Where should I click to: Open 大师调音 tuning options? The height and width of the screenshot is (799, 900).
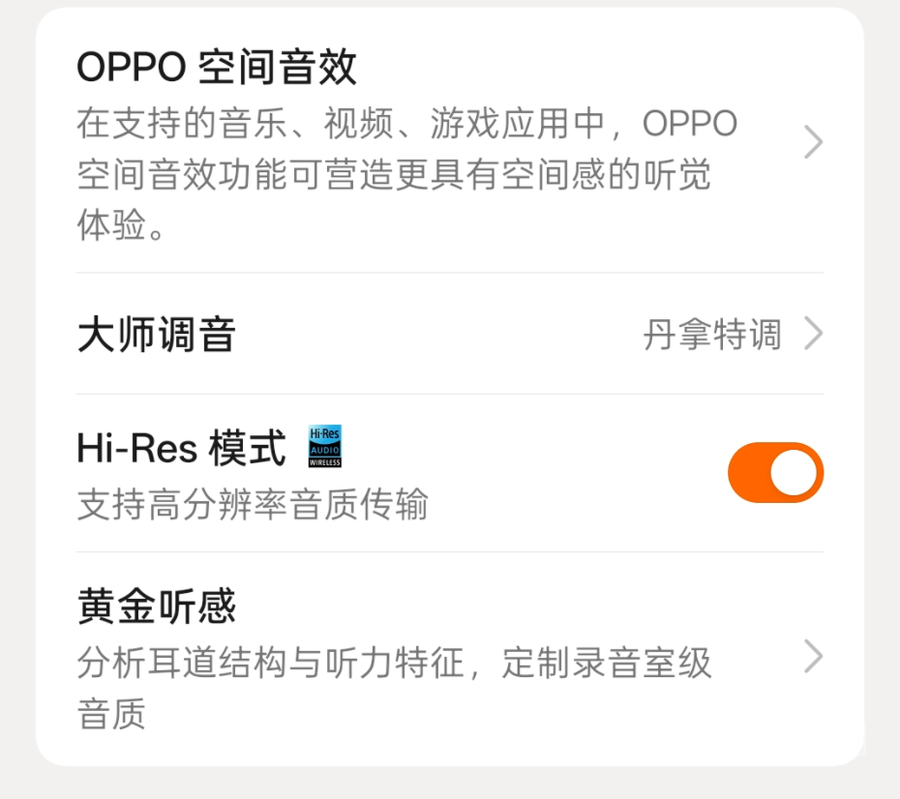coord(449,334)
